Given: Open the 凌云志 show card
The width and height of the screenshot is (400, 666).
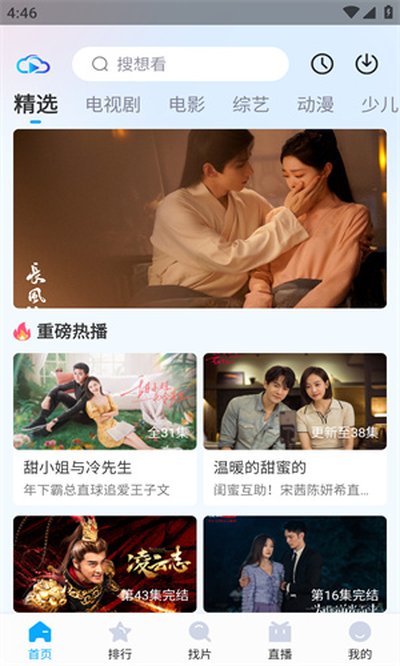Looking at the screenshot, I should click(x=105, y=564).
